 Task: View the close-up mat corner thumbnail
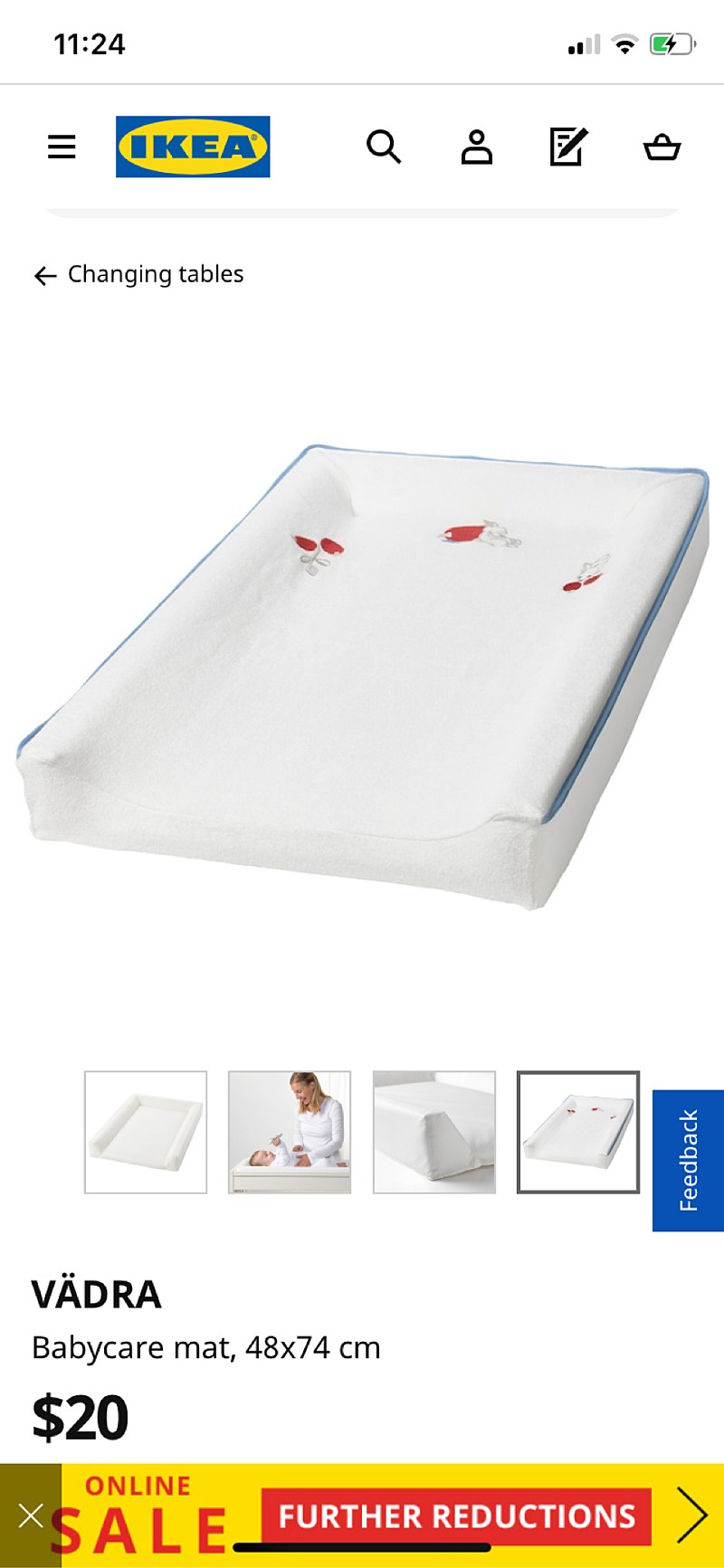point(434,1132)
